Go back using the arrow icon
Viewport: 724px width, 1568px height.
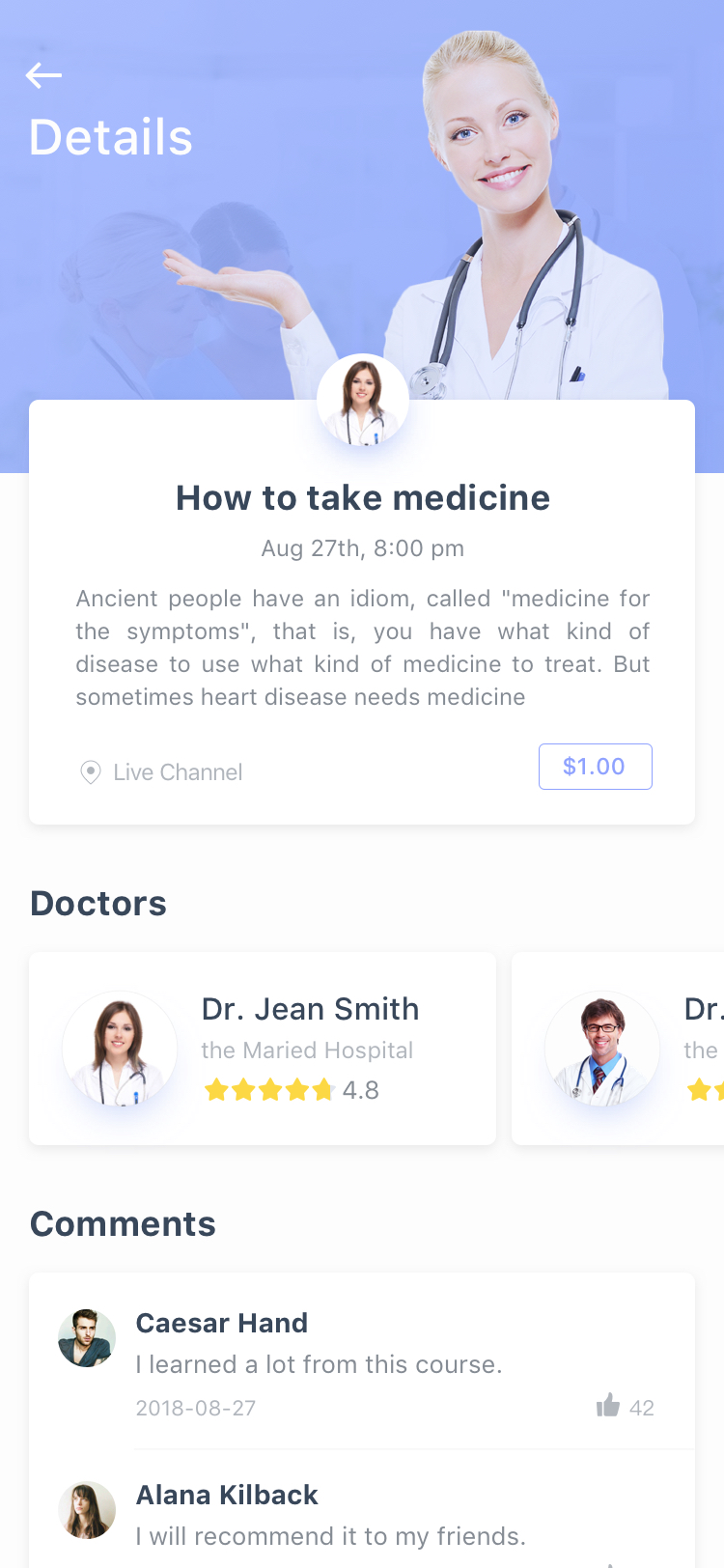[x=43, y=75]
